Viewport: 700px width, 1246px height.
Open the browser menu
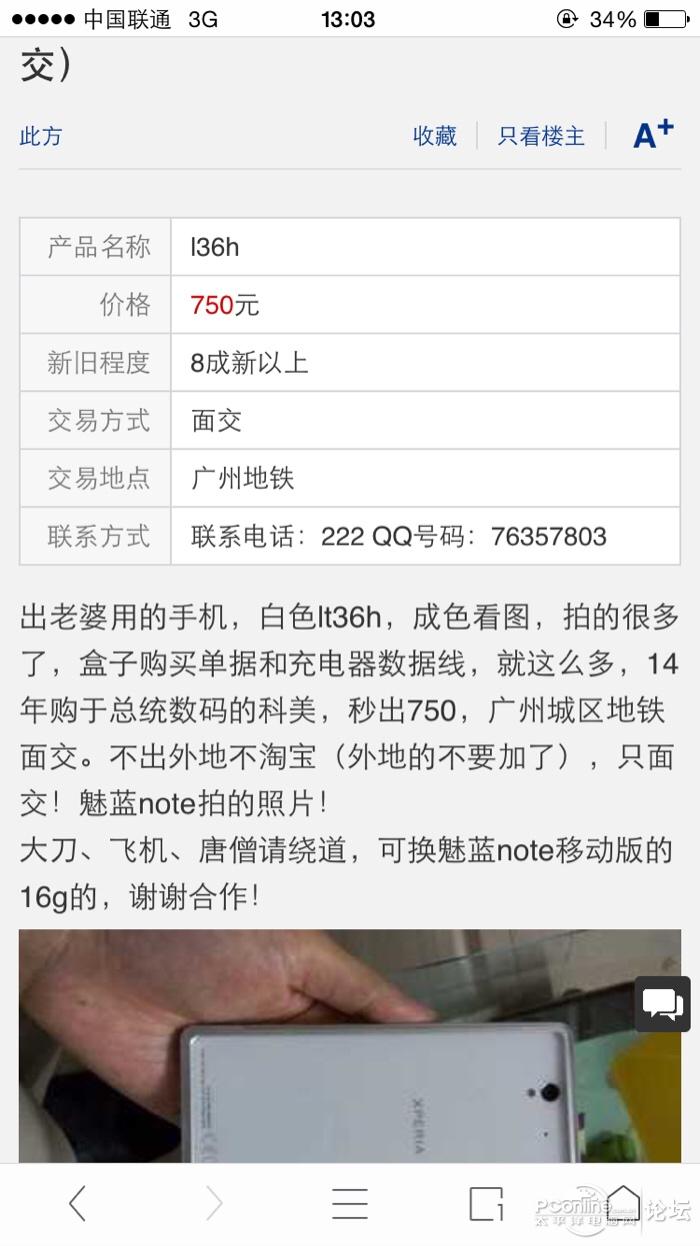(350, 1203)
